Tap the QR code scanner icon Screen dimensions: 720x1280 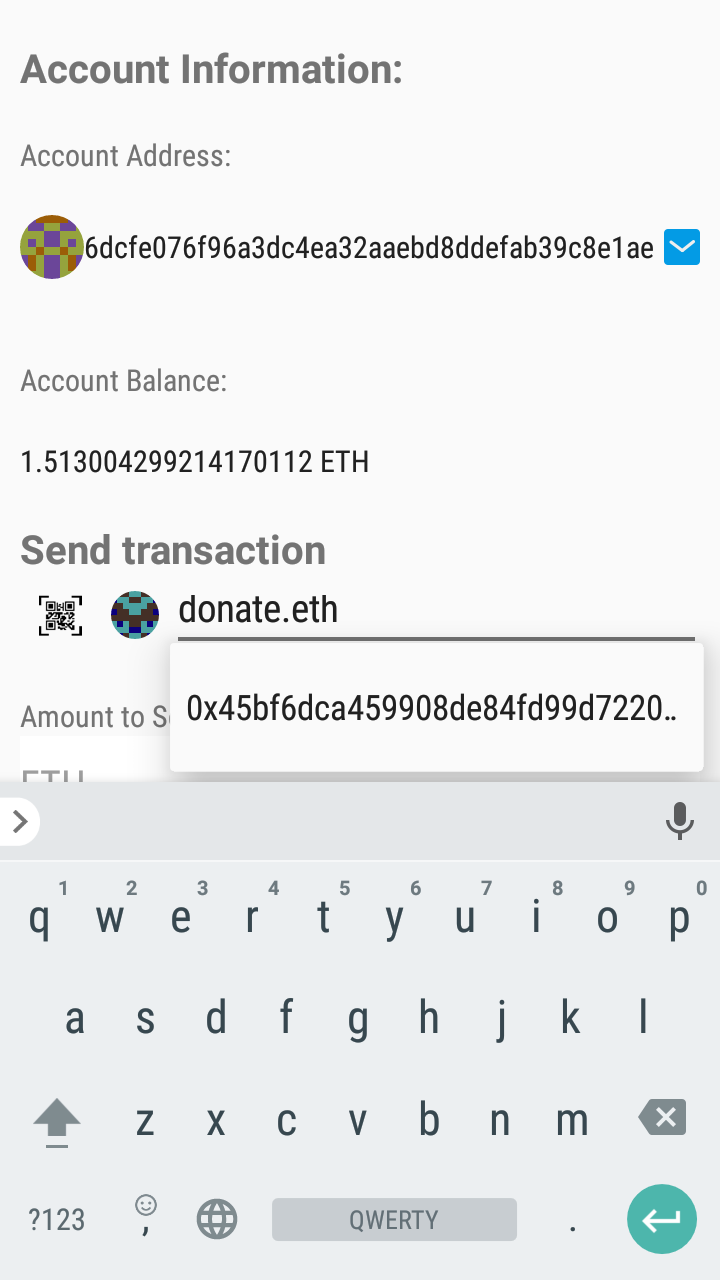click(60, 614)
